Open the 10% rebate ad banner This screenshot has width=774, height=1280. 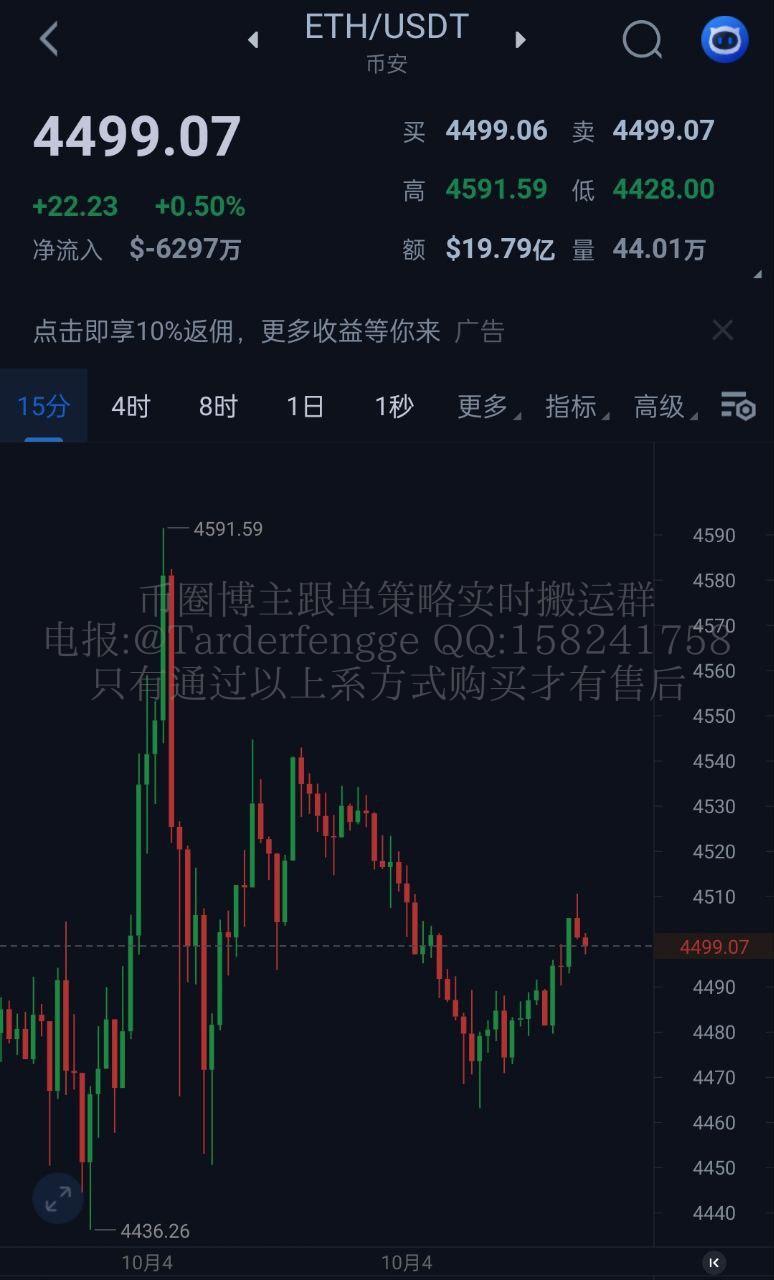[x=237, y=331]
